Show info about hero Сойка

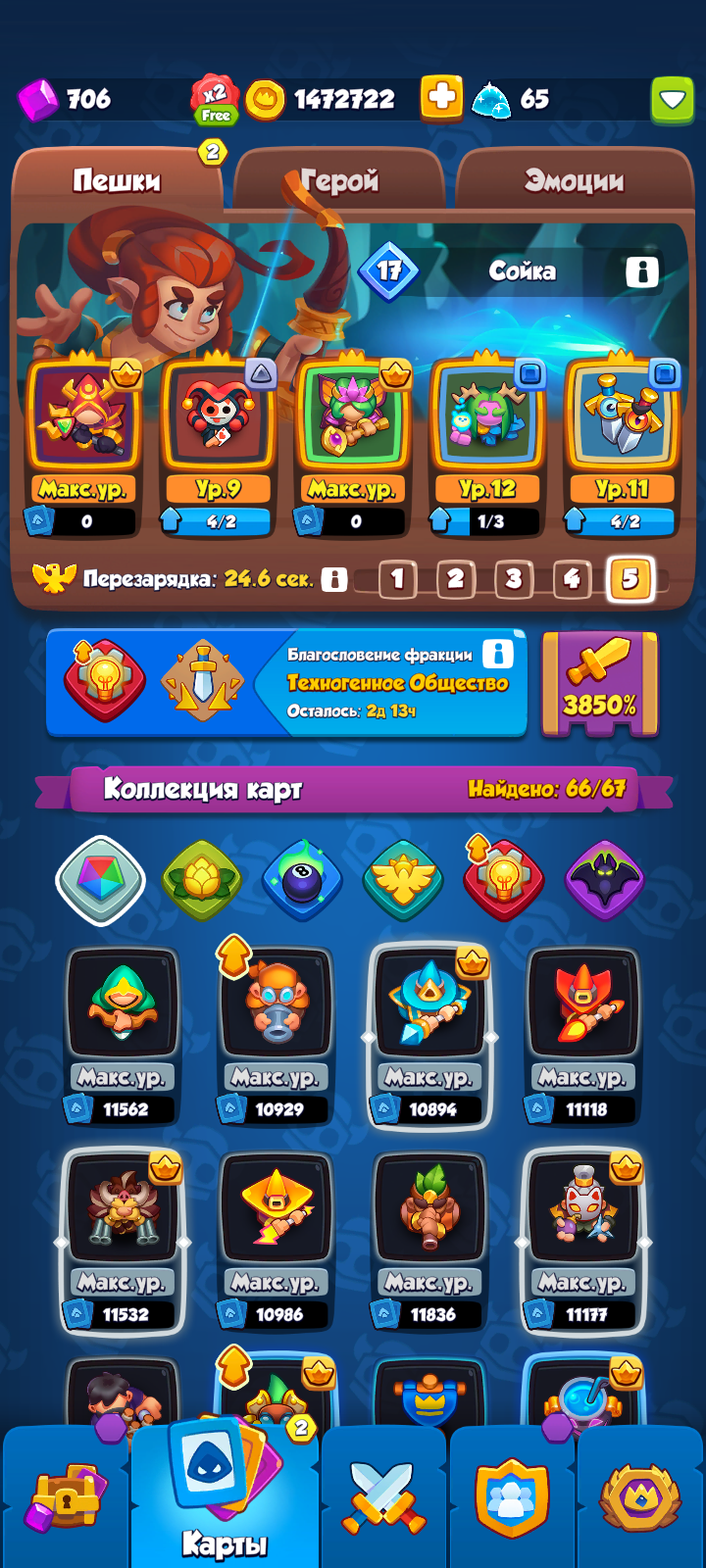pos(642,271)
